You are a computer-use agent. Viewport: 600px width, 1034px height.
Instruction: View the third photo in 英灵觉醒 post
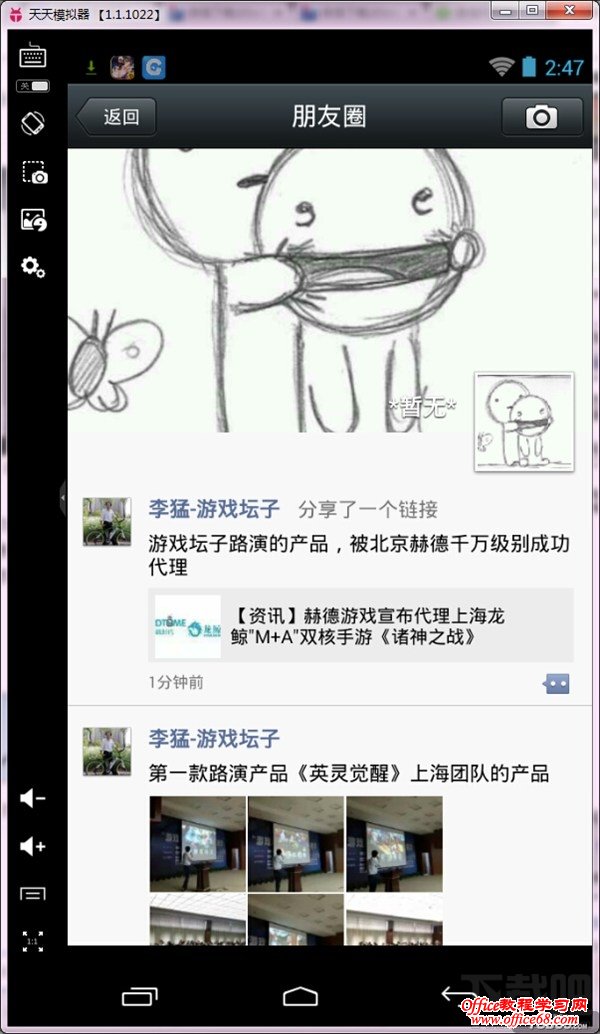point(393,843)
